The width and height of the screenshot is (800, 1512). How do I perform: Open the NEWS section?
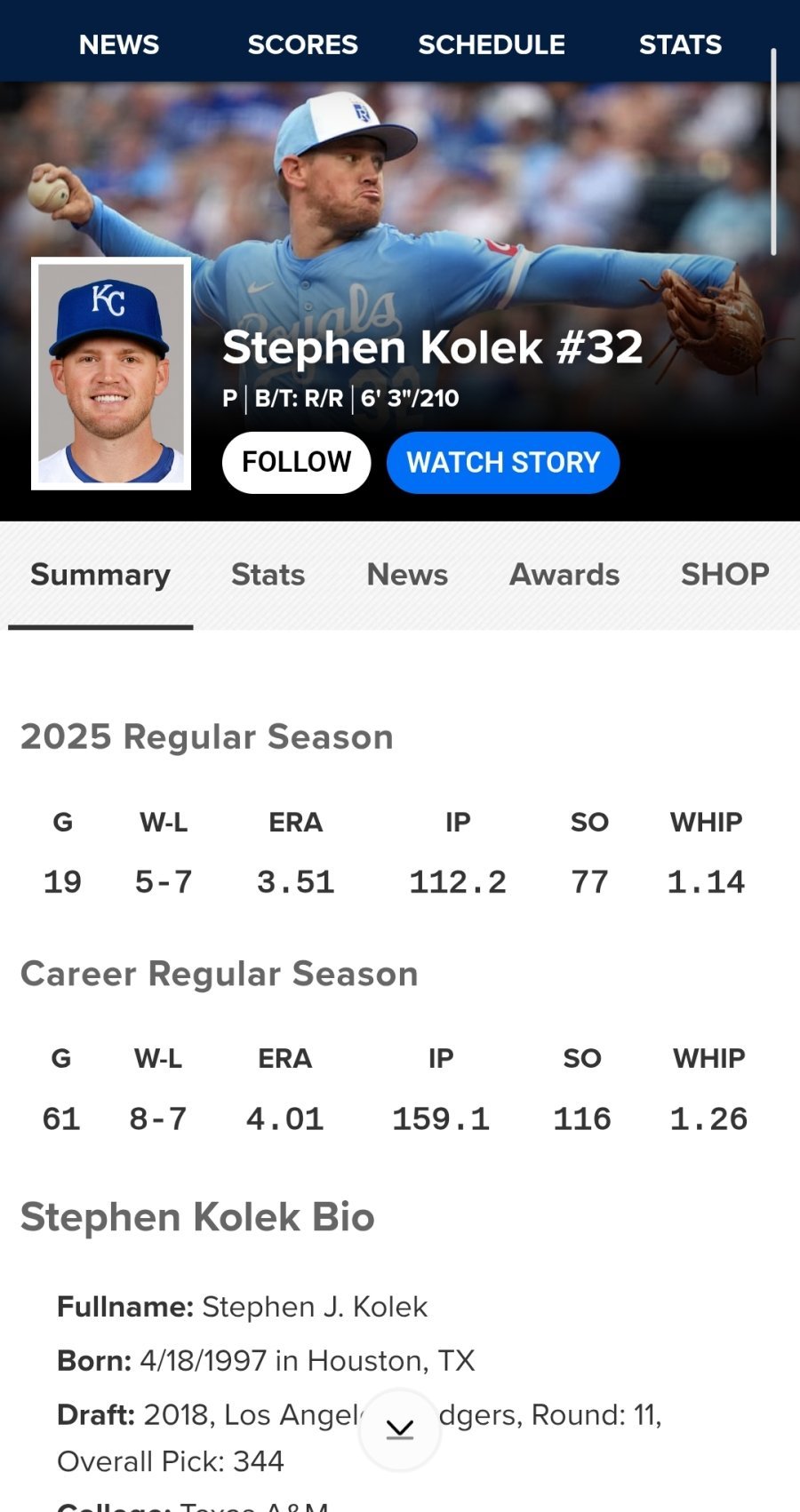[x=119, y=44]
